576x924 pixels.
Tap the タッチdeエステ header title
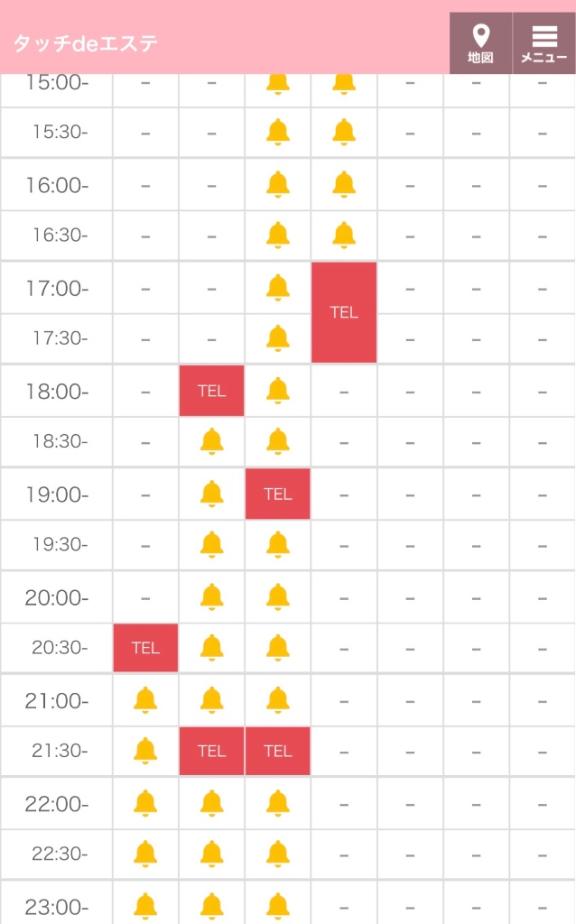click(85, 43)
